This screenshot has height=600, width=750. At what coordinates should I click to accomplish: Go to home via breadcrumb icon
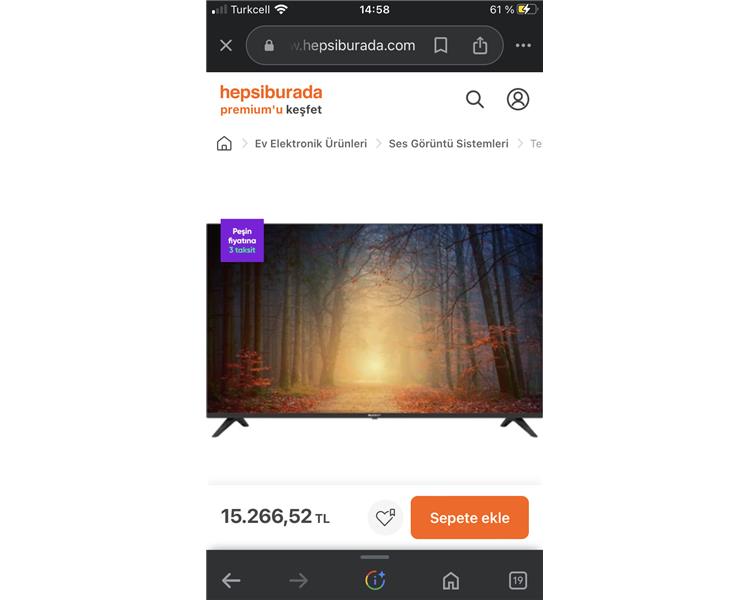point(224,144)
